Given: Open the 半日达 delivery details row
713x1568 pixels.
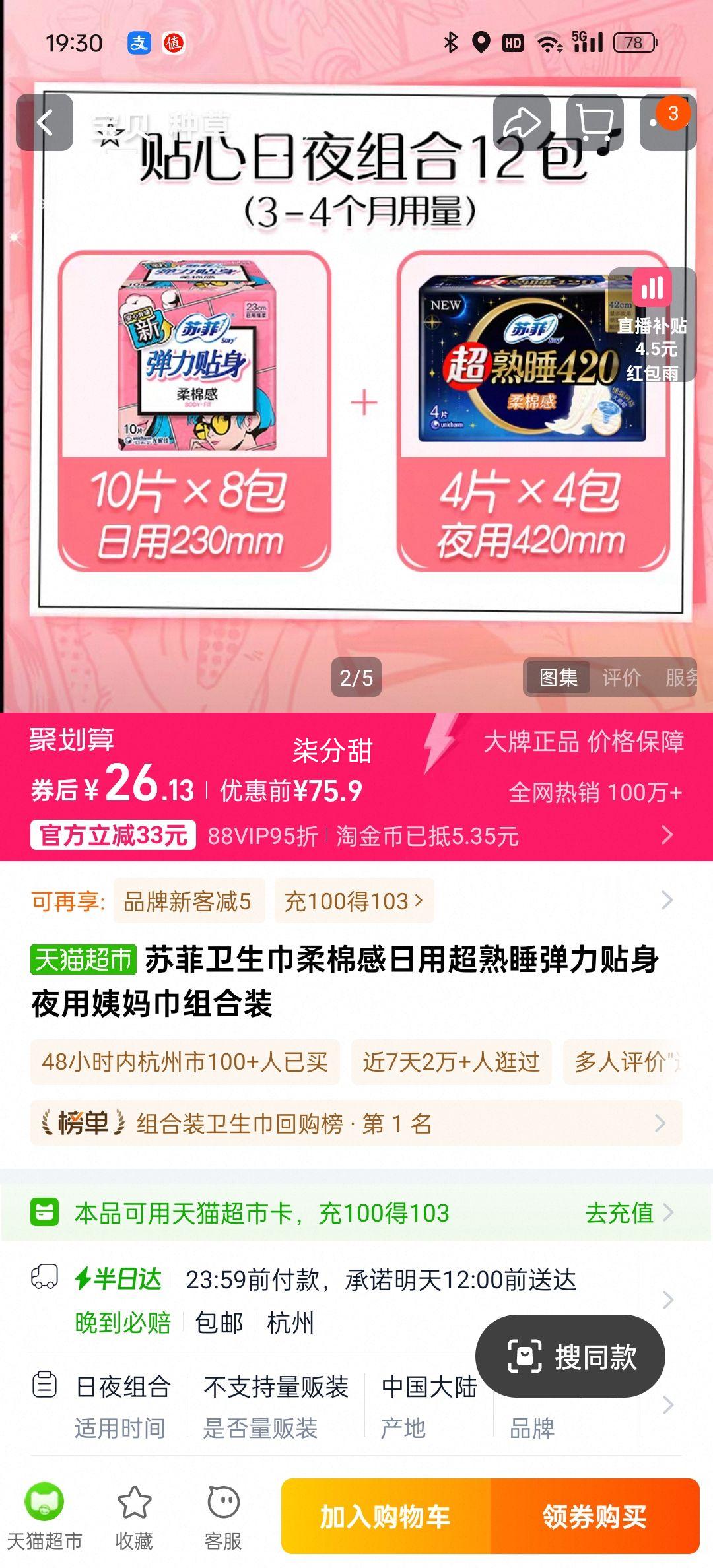Looking at the screenshot, I should (x=356, y=1300).
